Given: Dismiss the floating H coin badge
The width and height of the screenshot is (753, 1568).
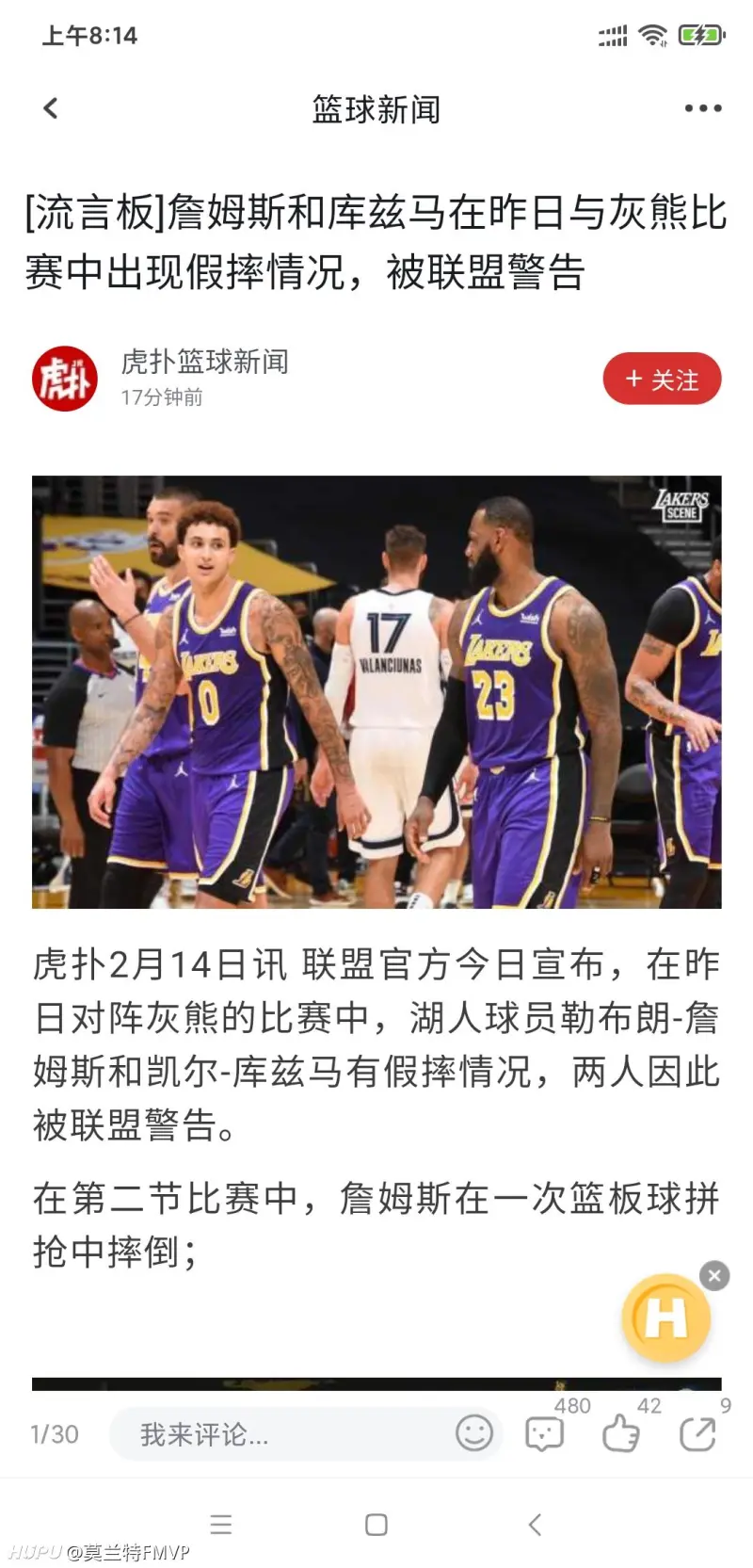Looking at the screenshot, I should 714,1276.
